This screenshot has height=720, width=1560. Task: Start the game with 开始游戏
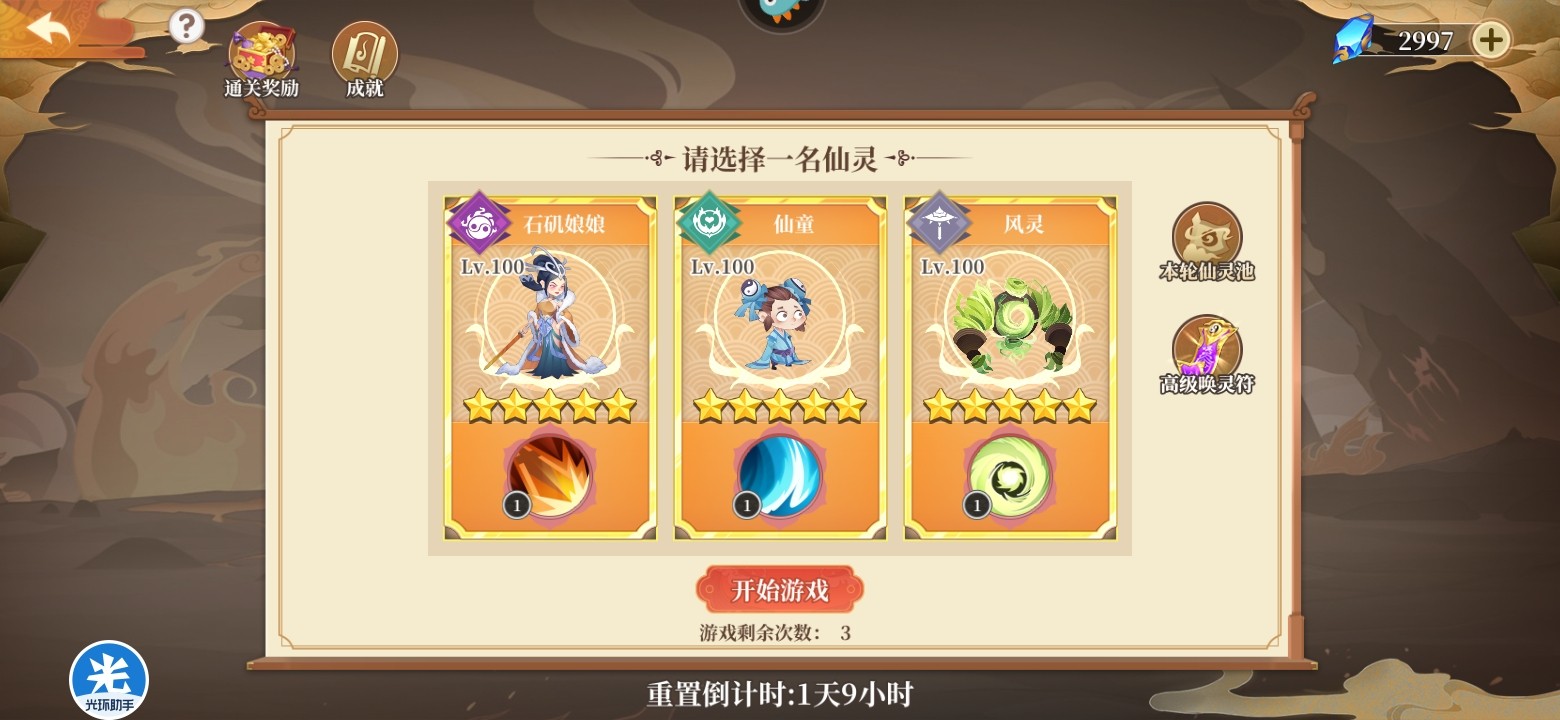coord(780,590)
